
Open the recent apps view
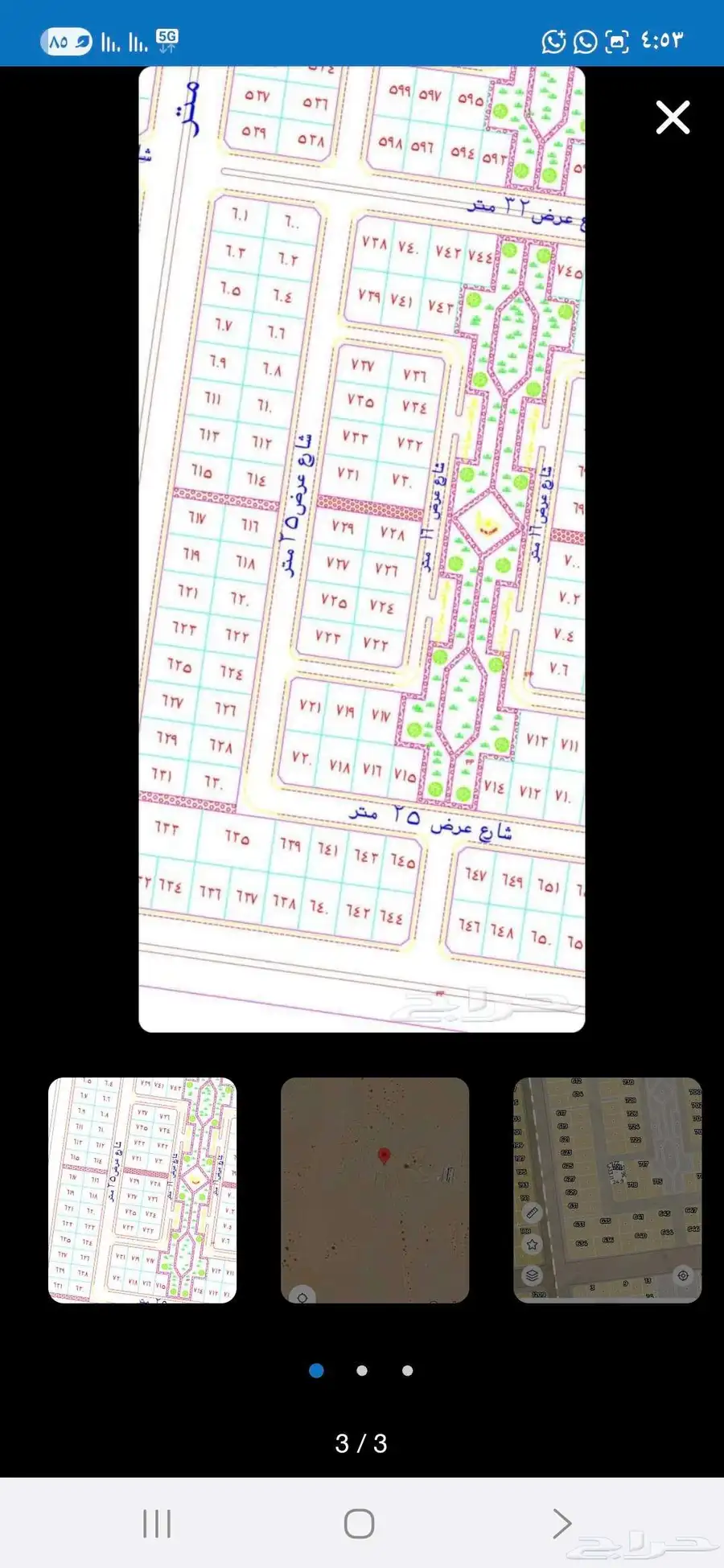pos(157,1523)
